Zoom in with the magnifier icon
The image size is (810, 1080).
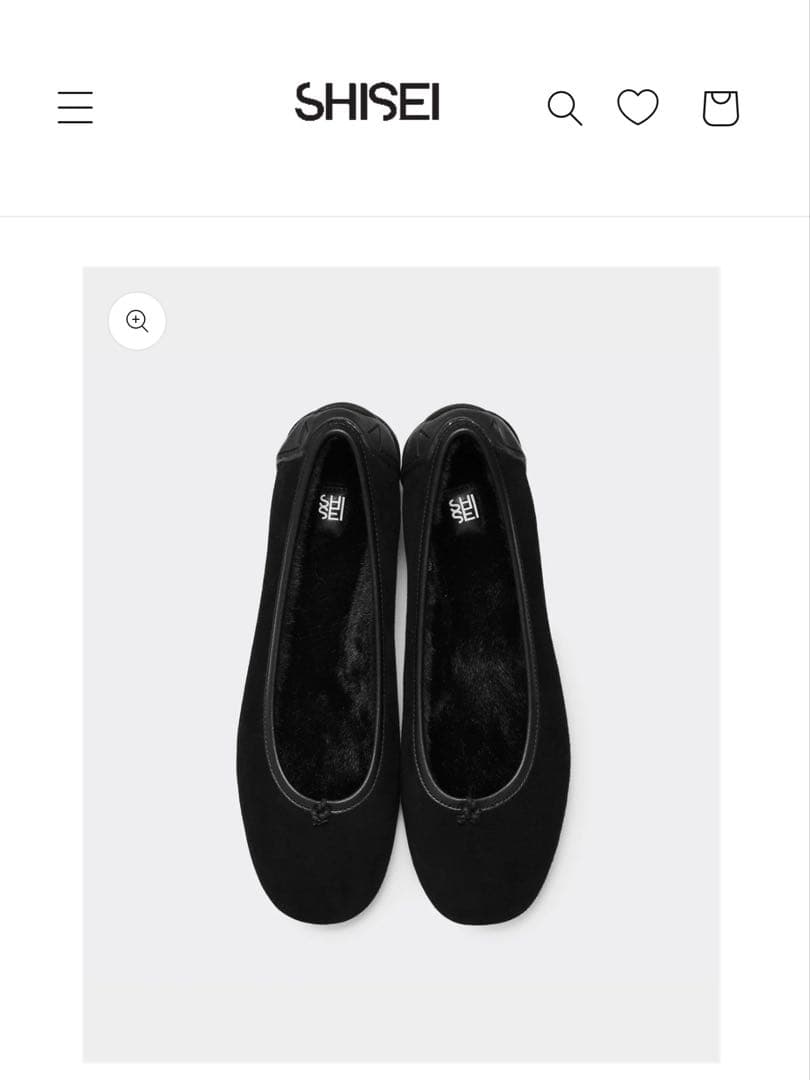tap(137, 321)
